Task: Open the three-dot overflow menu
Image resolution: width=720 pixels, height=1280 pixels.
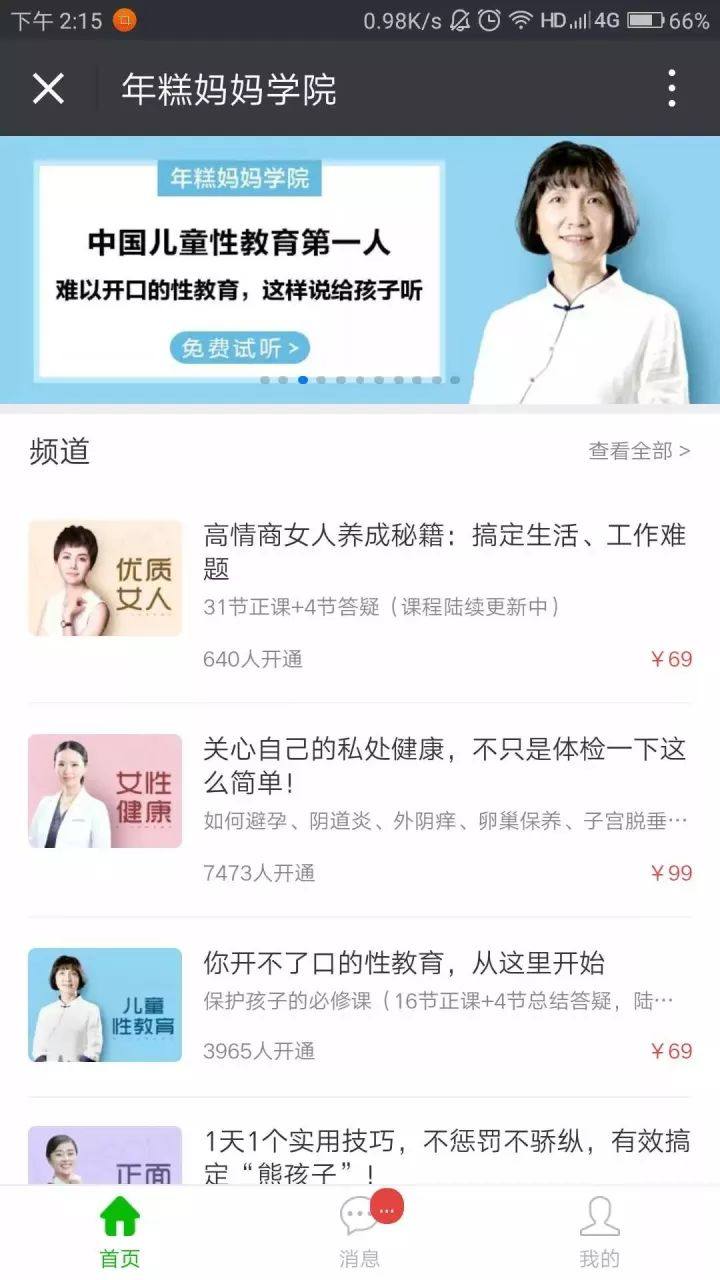Action: [x=672, y=89]
